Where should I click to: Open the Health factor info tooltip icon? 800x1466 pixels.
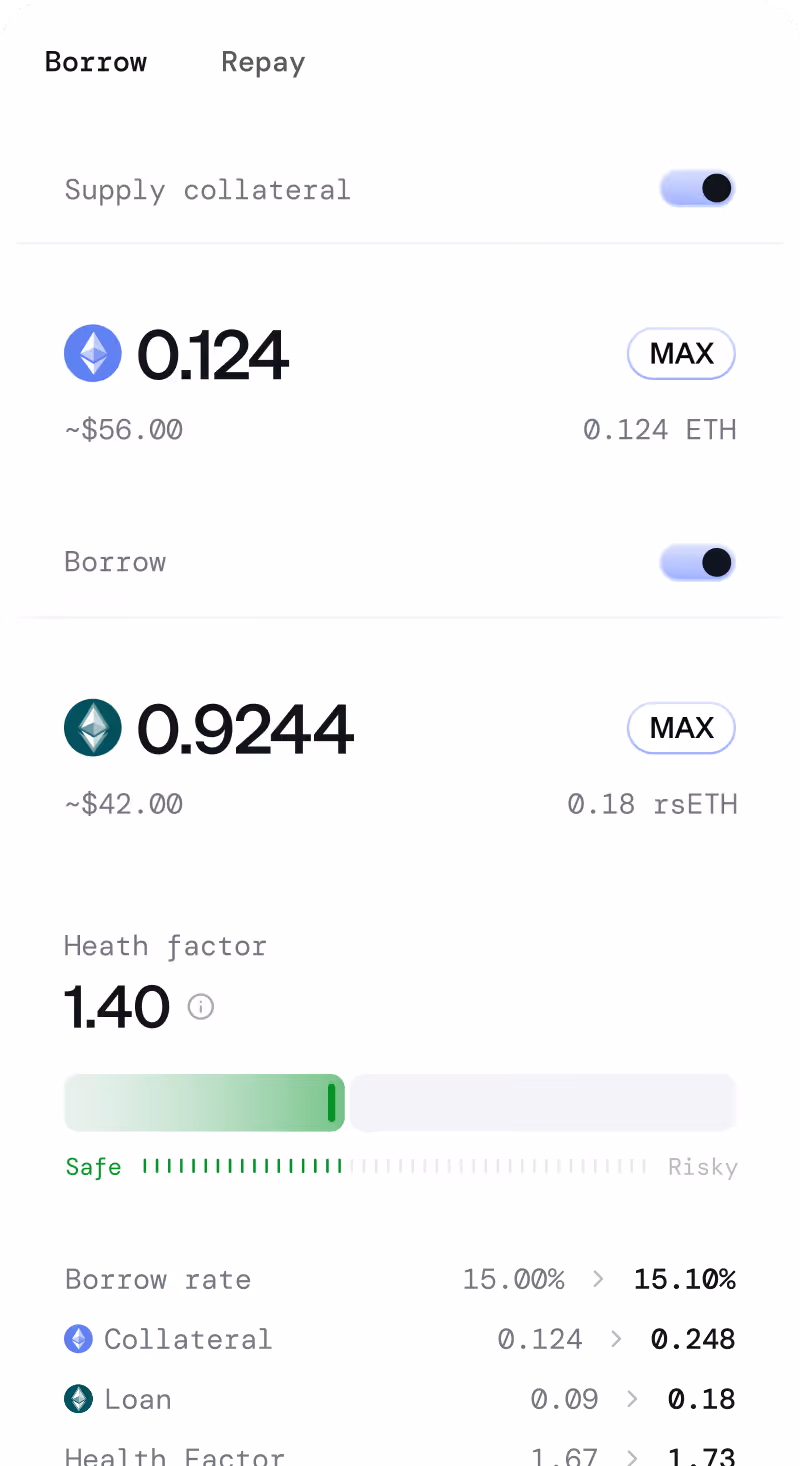coord(201,1007)
